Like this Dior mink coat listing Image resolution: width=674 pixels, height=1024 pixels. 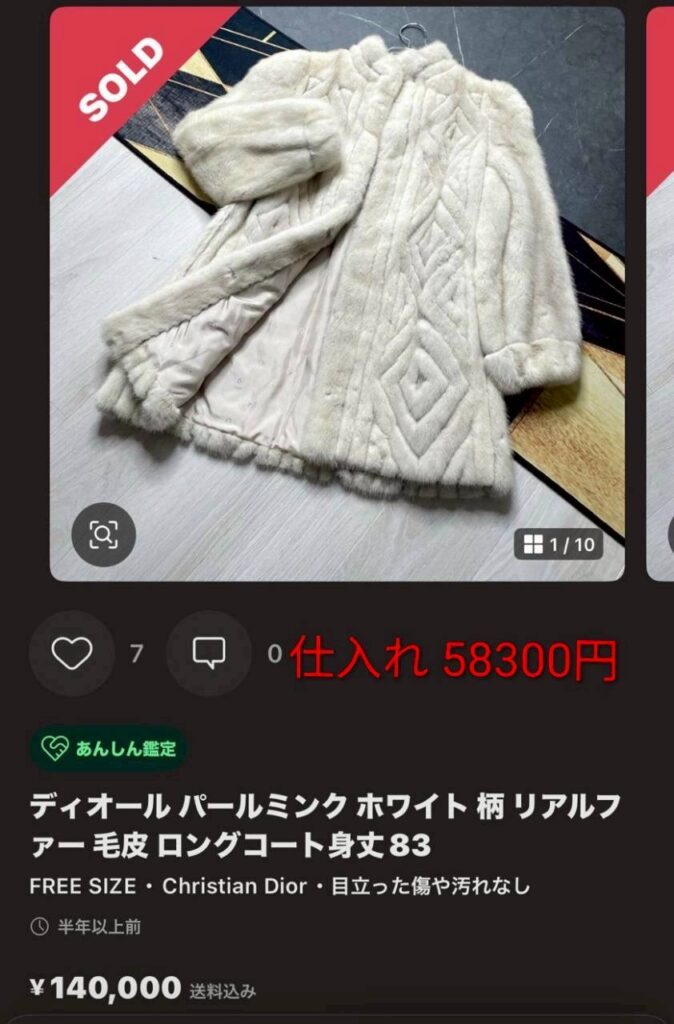coord(71,654)
